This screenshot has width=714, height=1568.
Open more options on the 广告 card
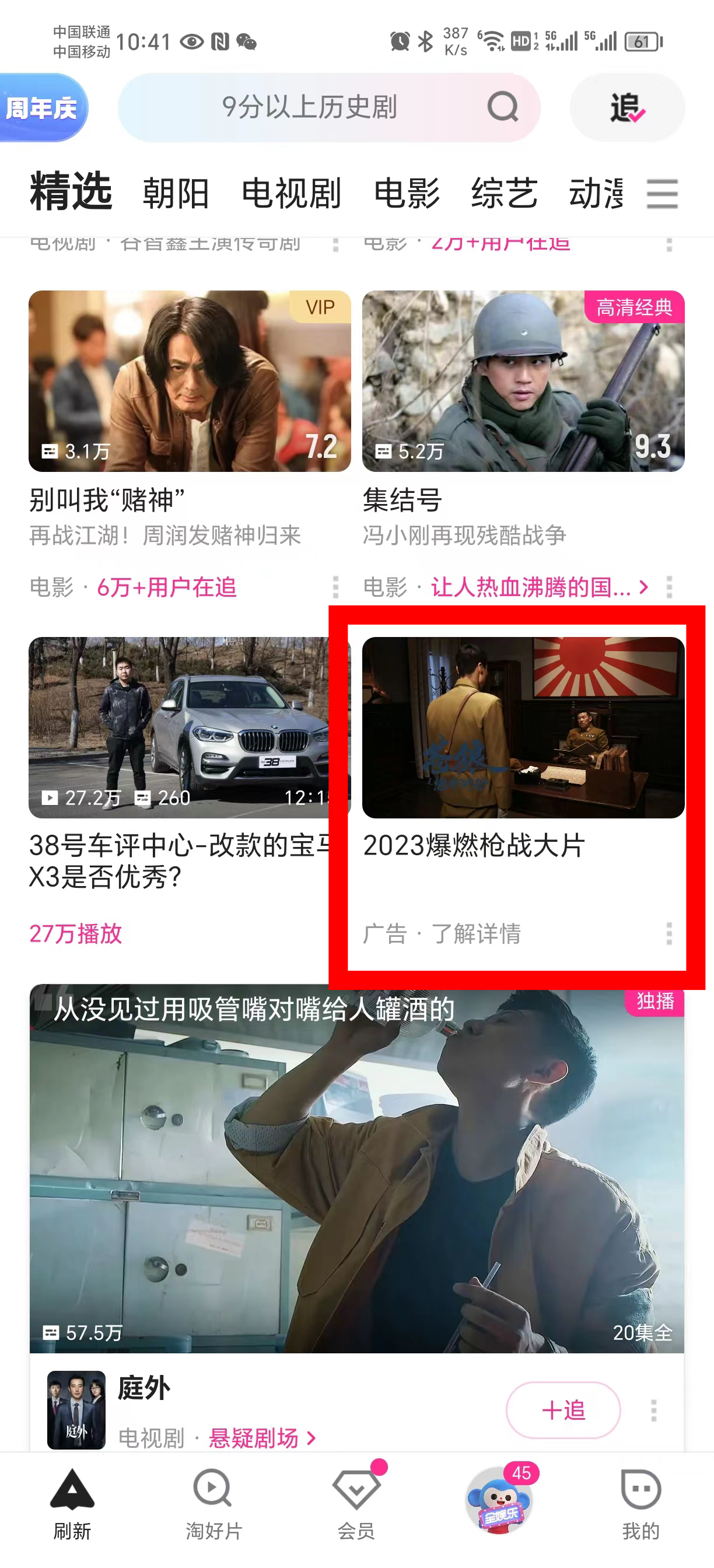point(669,933)
